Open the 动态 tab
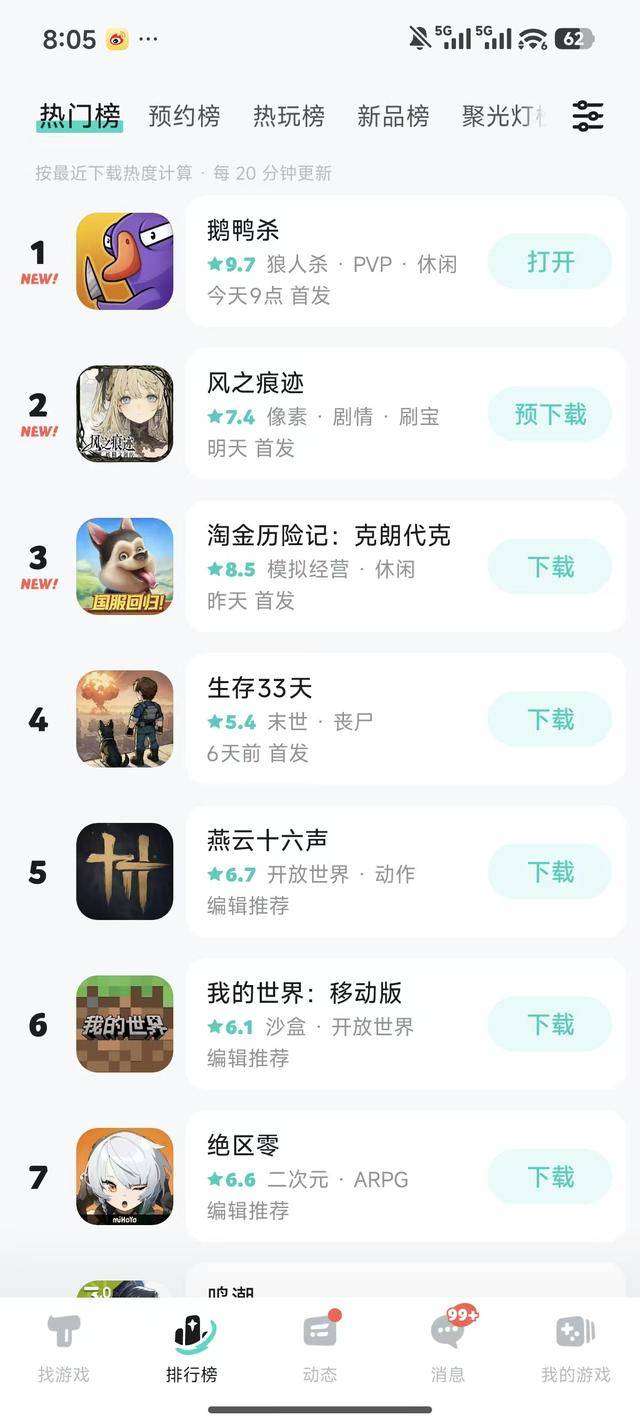The width and height of the screenshot is (640, 1424). tap(320, 1348)
